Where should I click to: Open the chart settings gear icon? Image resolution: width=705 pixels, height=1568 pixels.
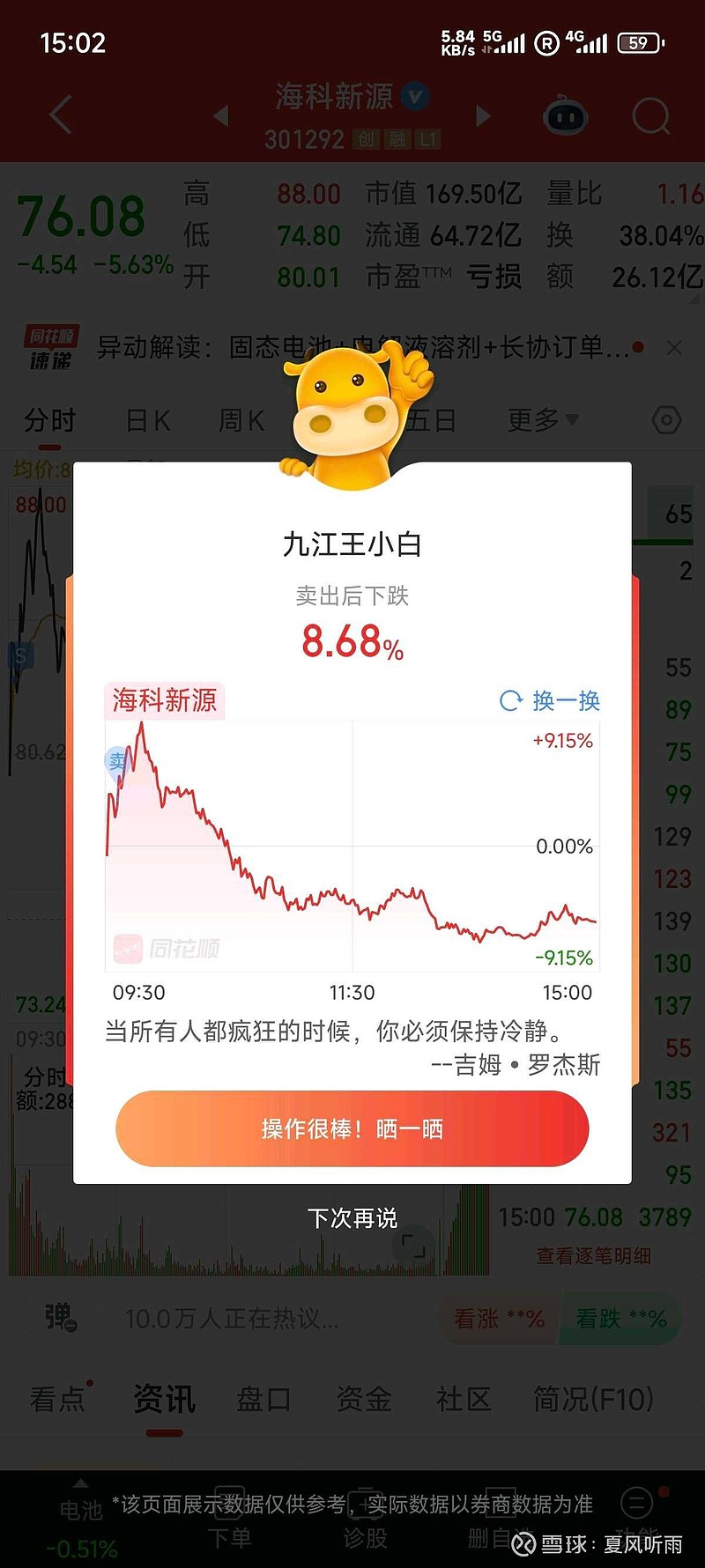click(x=665, y=421)
